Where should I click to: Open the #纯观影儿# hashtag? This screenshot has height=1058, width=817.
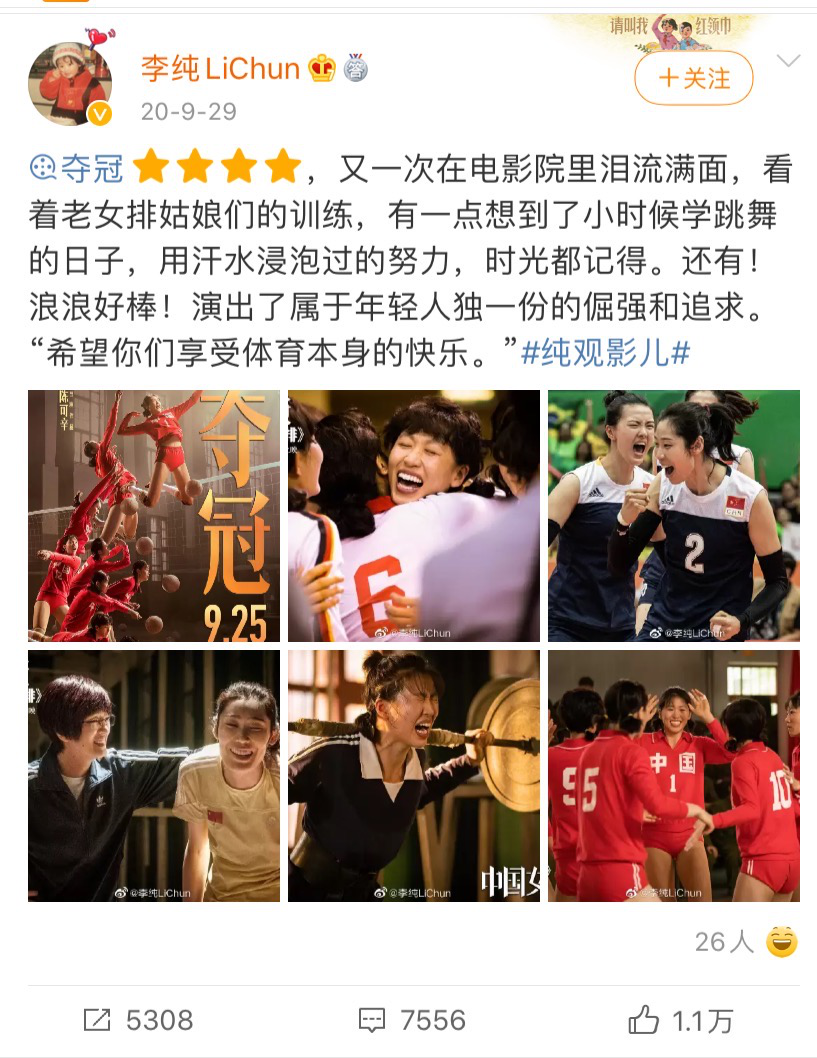tap(607, 353)
